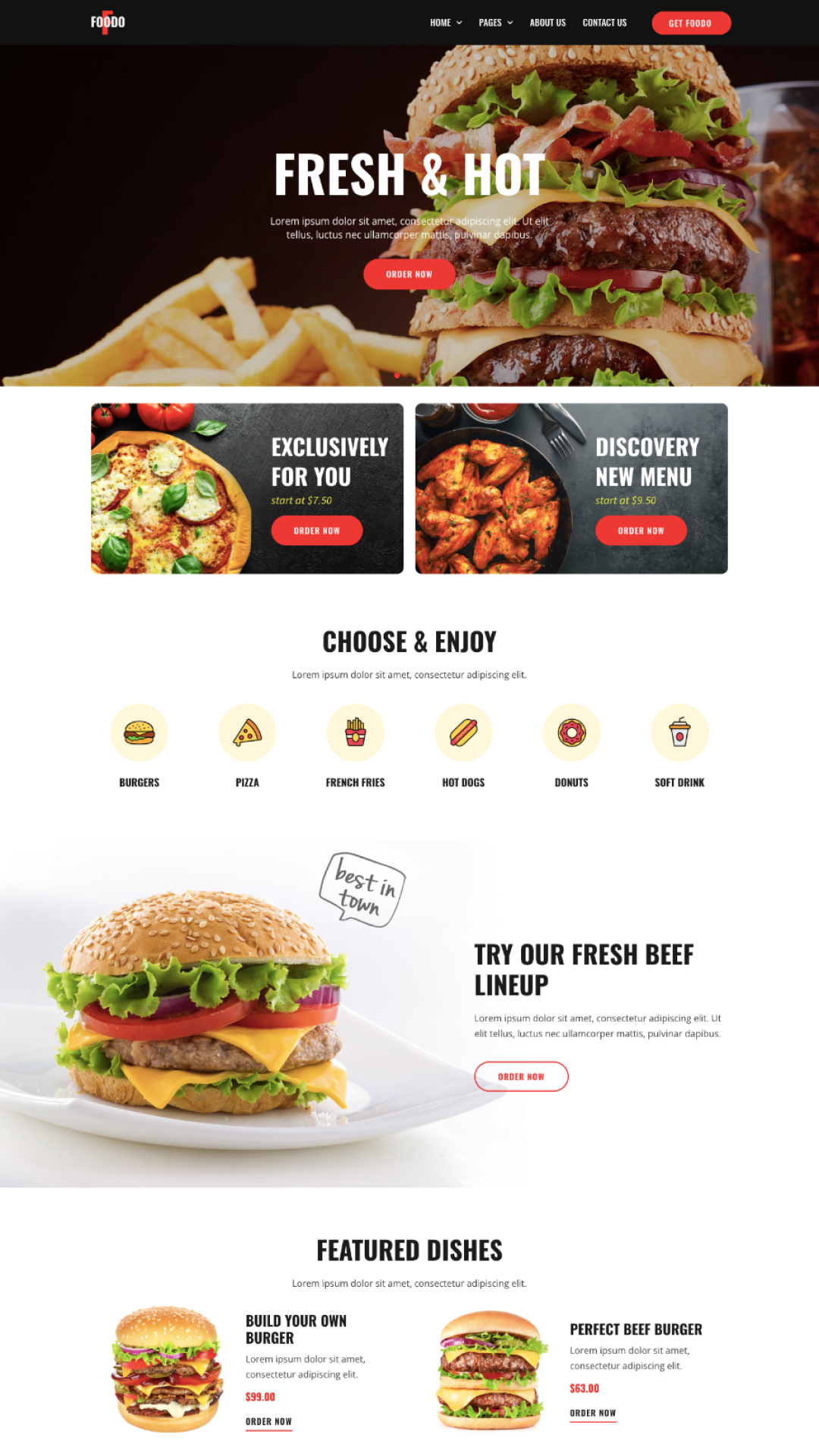The image size is (819, 1456).
Task: Select the Pizza category
Action: [247, 745]
